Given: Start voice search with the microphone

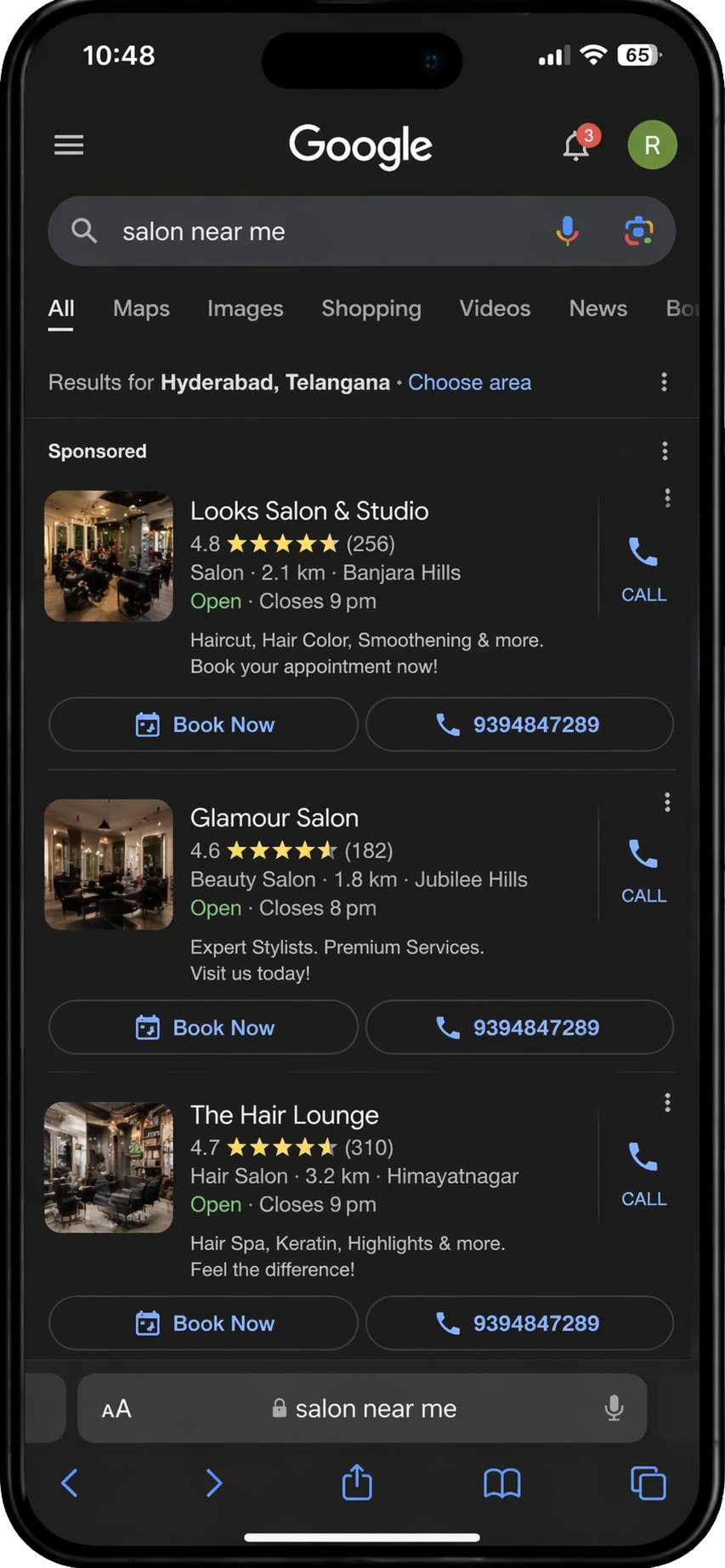Looking at the screenshot, I should point(567,230).
